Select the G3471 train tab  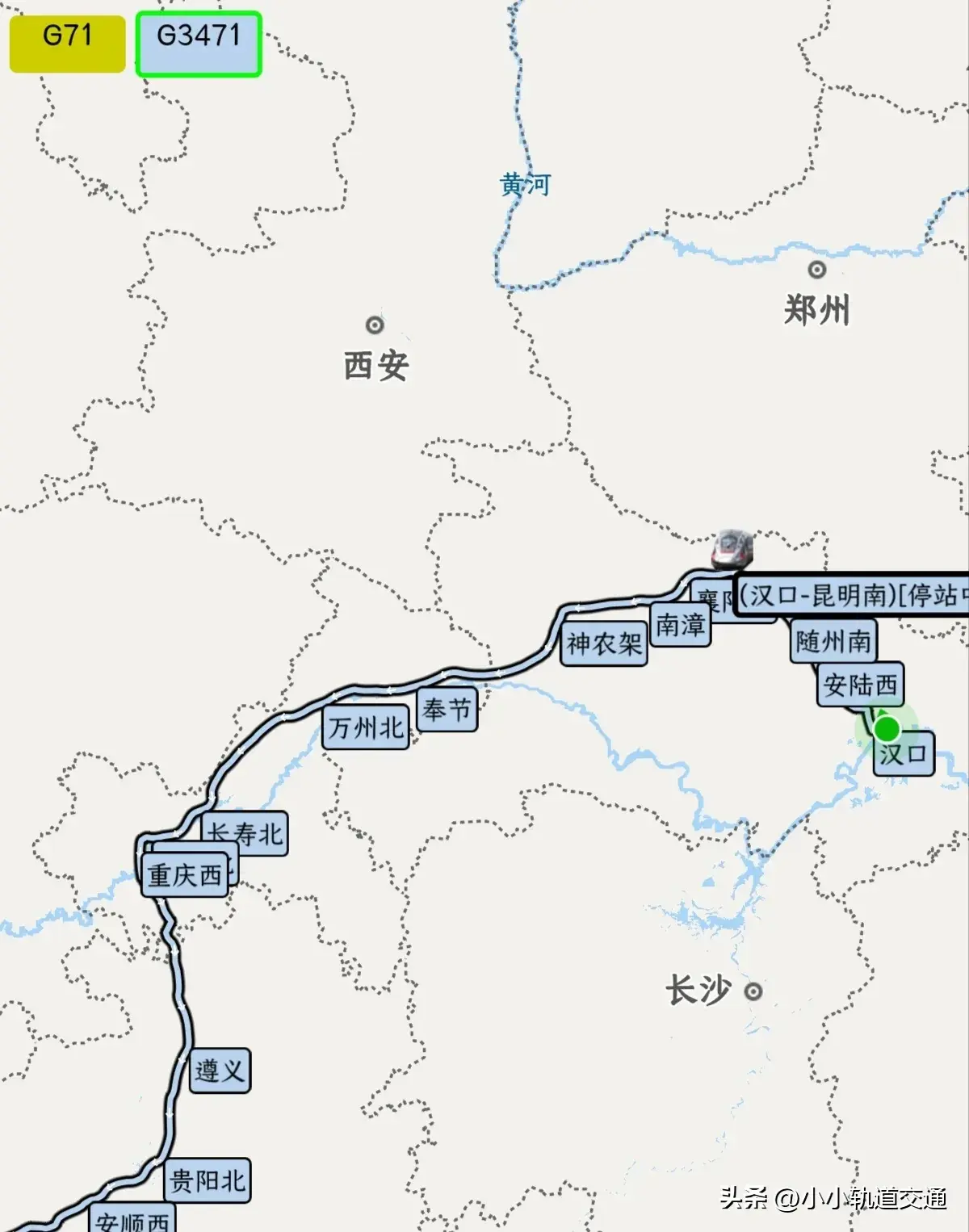(198, 44)
